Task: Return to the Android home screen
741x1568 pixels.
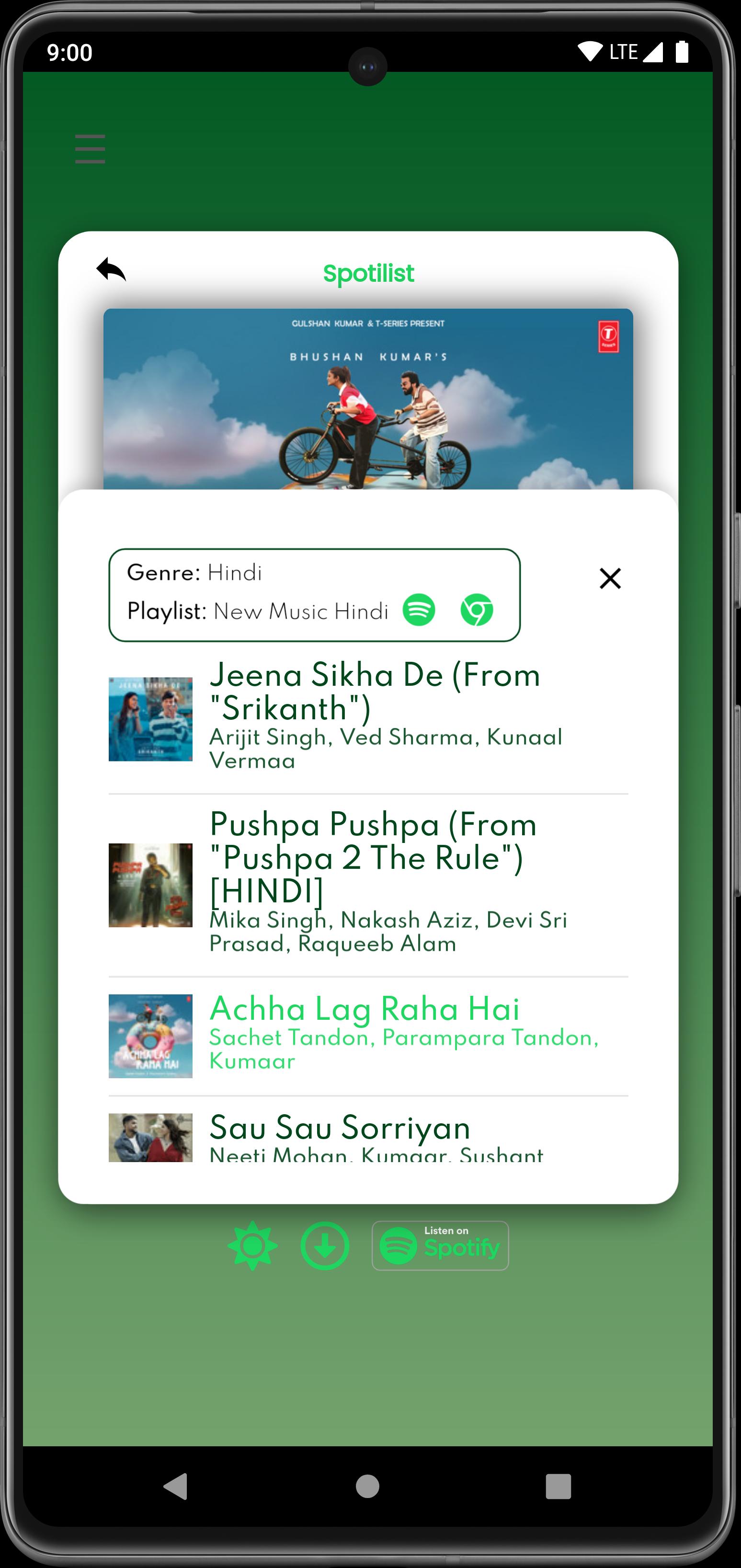Action: [x=367, y=1487]
